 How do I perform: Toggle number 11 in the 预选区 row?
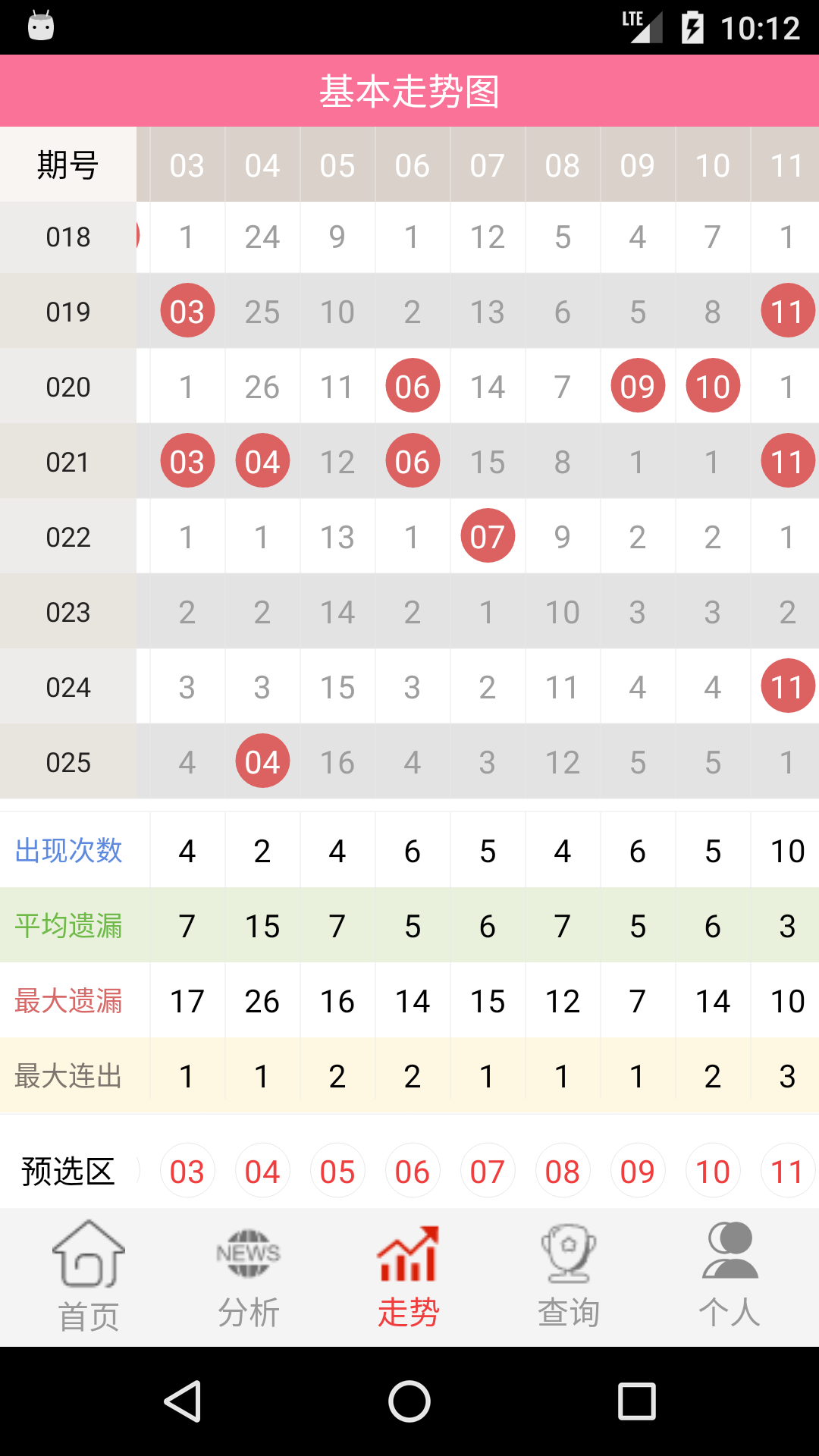787,1170
